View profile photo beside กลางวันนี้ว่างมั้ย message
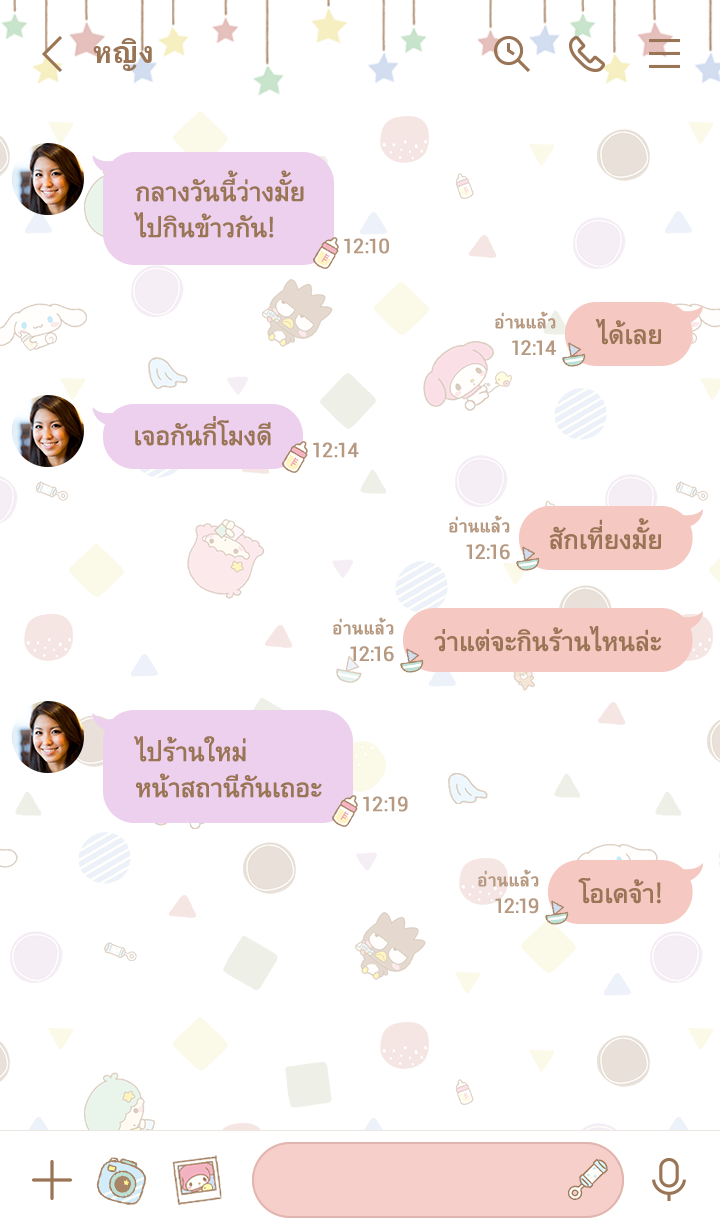Image resolution: width=720 pixels, height=1232 pixels. (x=47, y=179)
